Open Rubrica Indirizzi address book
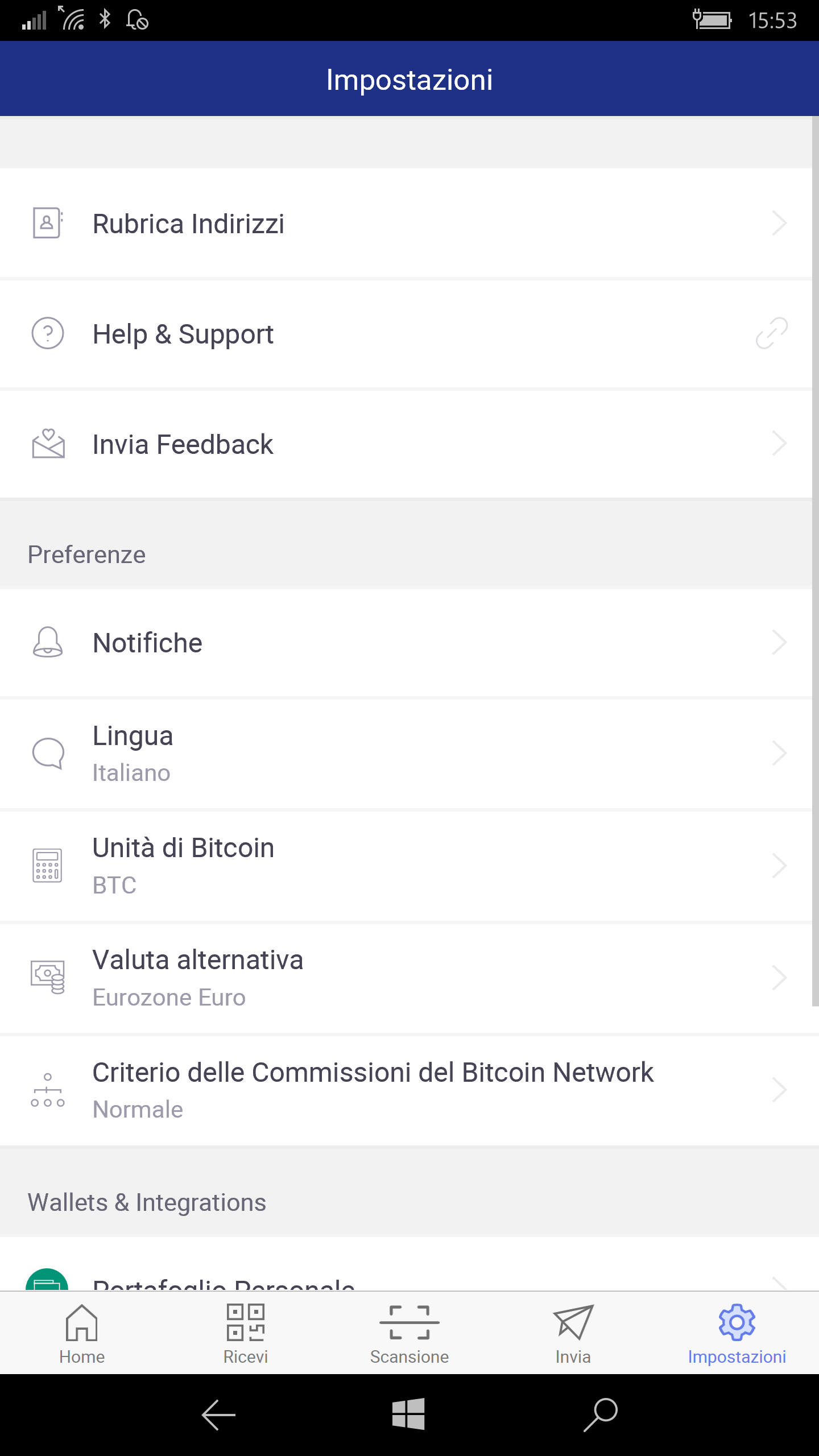This screenshot has height=1456, width=819. click(406, 223)
